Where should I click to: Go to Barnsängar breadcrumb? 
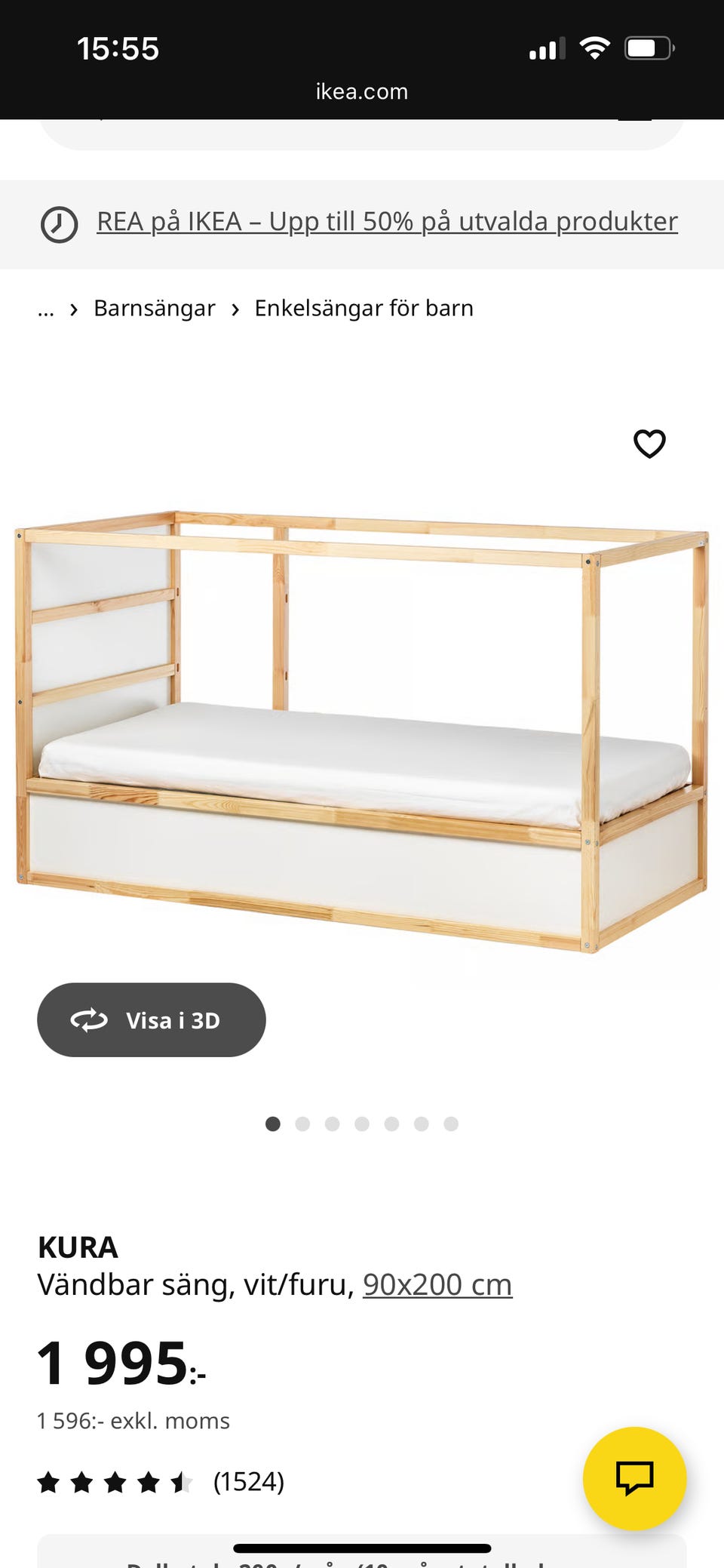coord(154,309)
